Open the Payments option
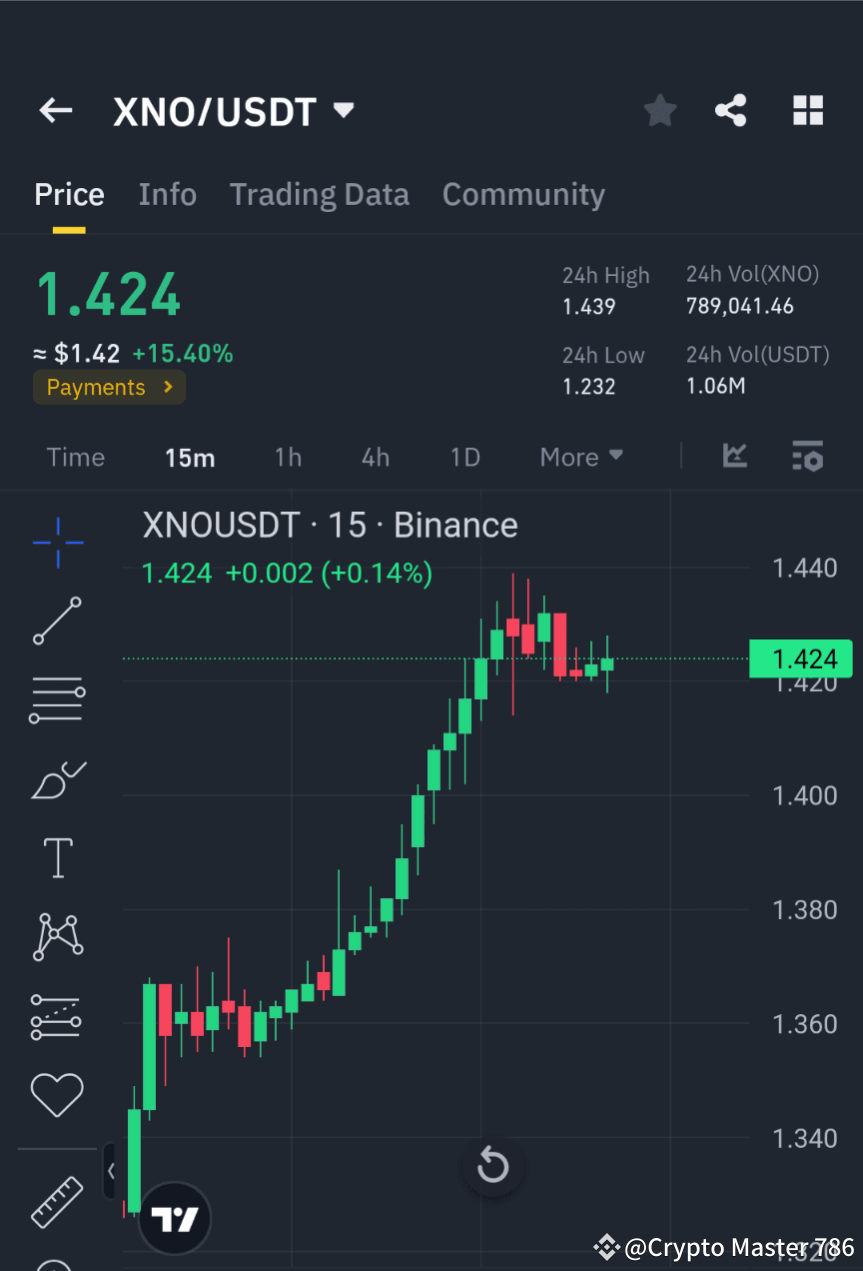 click(109, 387)
